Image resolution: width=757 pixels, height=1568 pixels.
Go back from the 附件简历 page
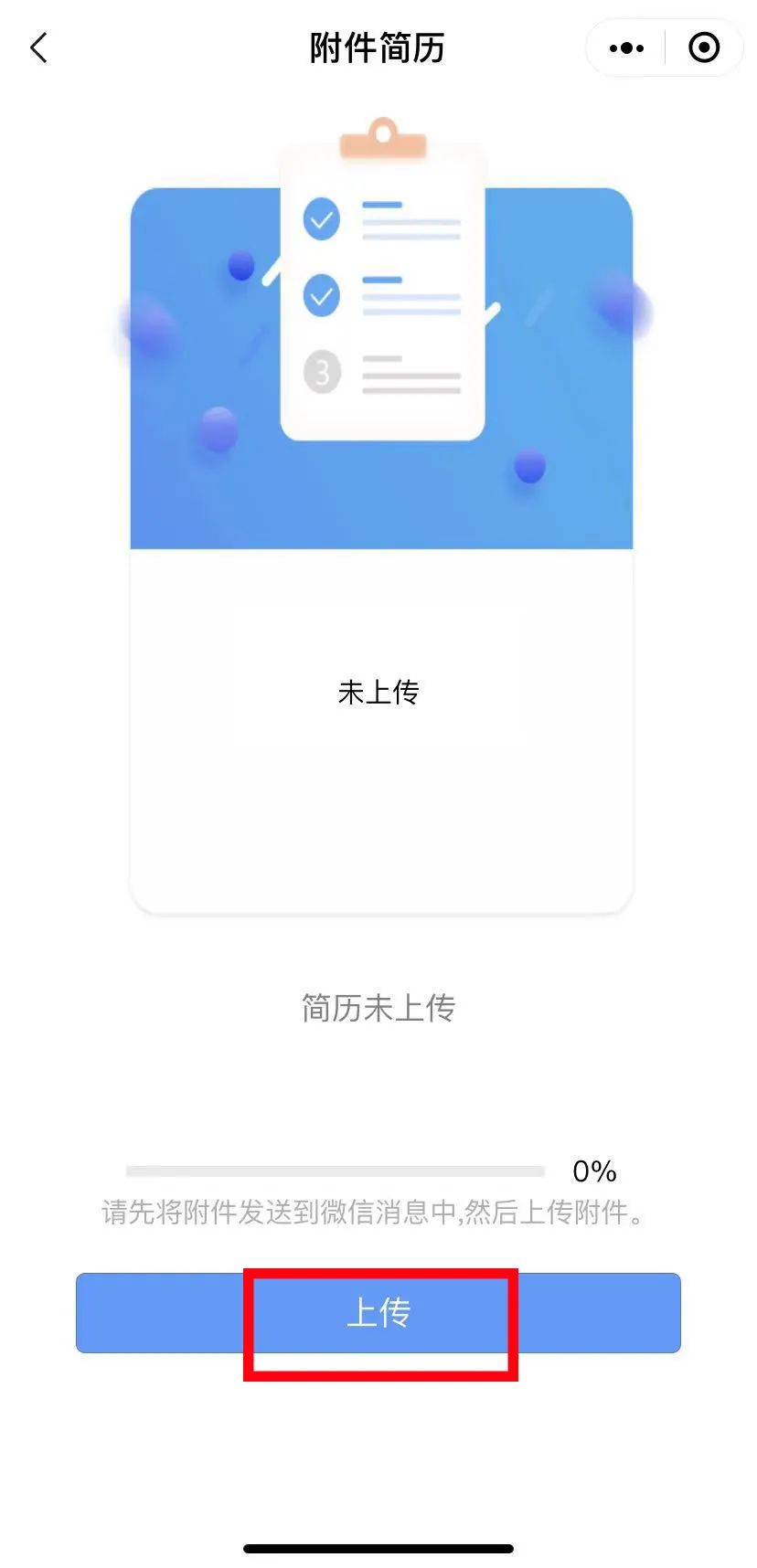(x=38, y=48)
